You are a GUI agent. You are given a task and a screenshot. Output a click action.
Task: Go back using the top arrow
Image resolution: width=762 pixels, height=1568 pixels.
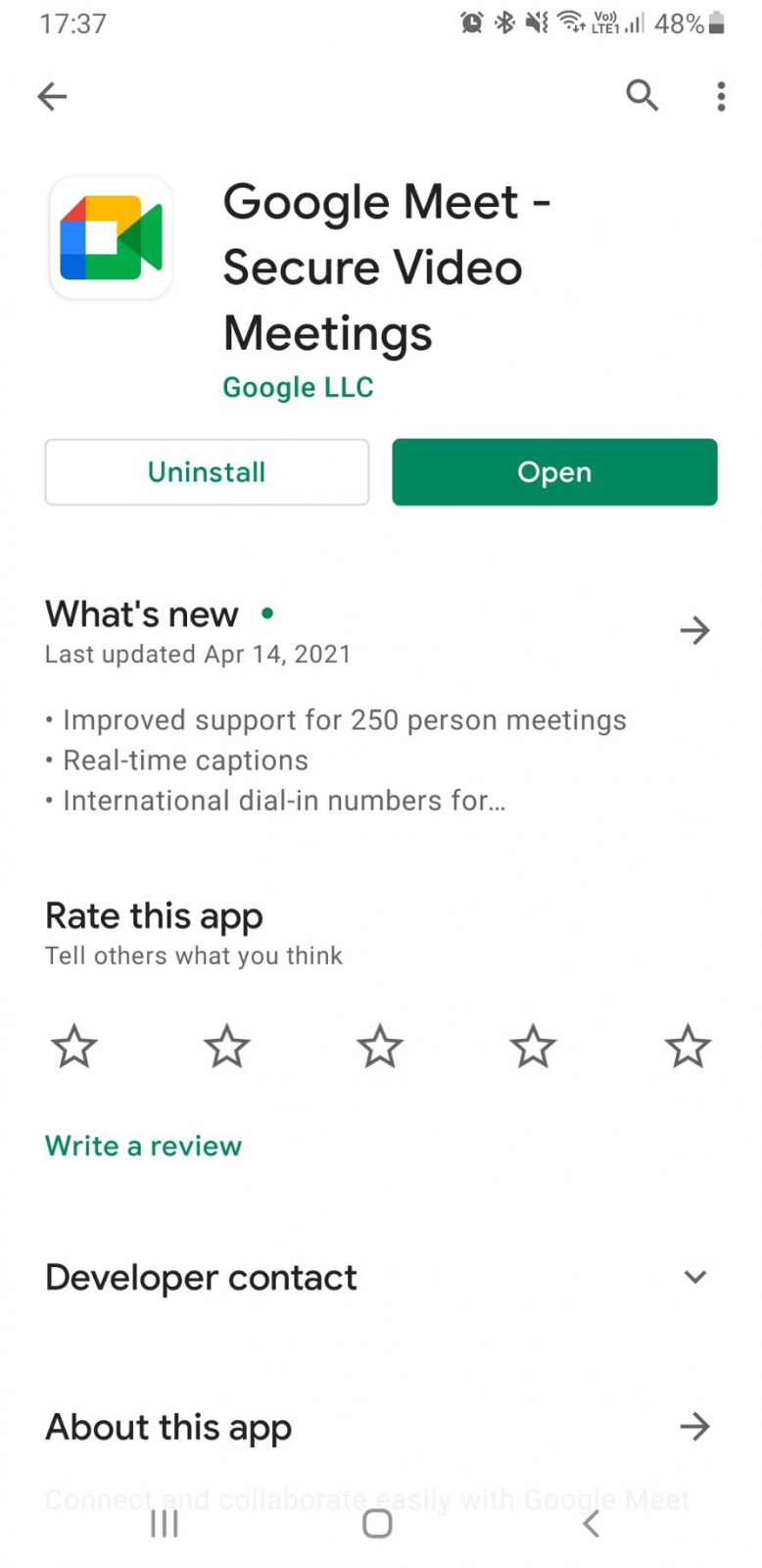coord(53,96)
